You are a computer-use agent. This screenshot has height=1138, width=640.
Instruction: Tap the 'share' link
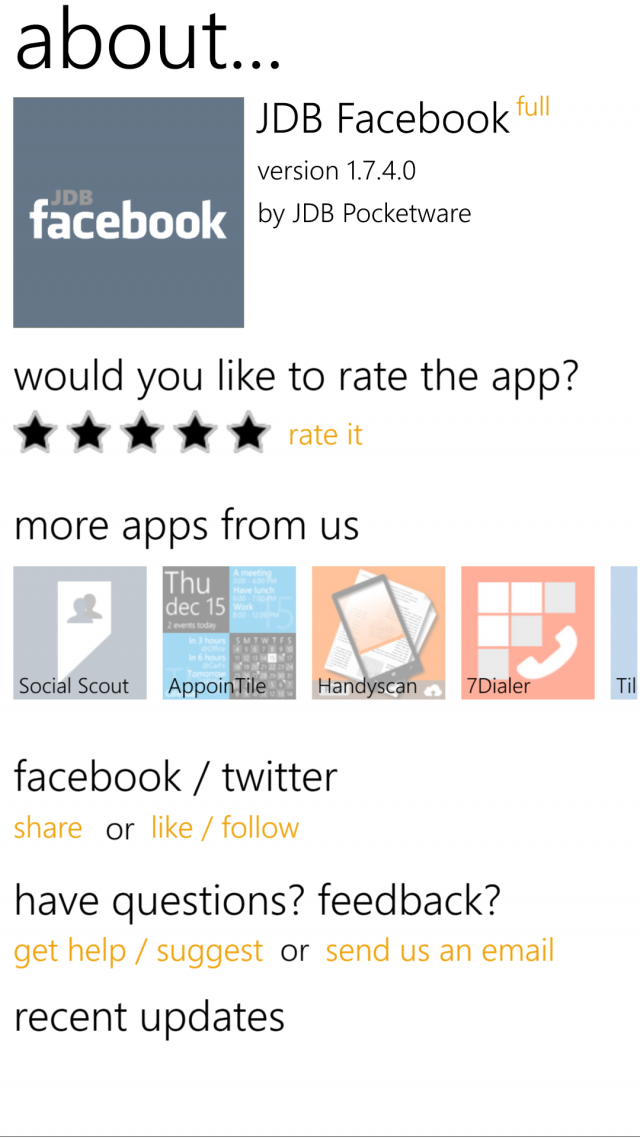pyautogui.click(x=48, y=828)
